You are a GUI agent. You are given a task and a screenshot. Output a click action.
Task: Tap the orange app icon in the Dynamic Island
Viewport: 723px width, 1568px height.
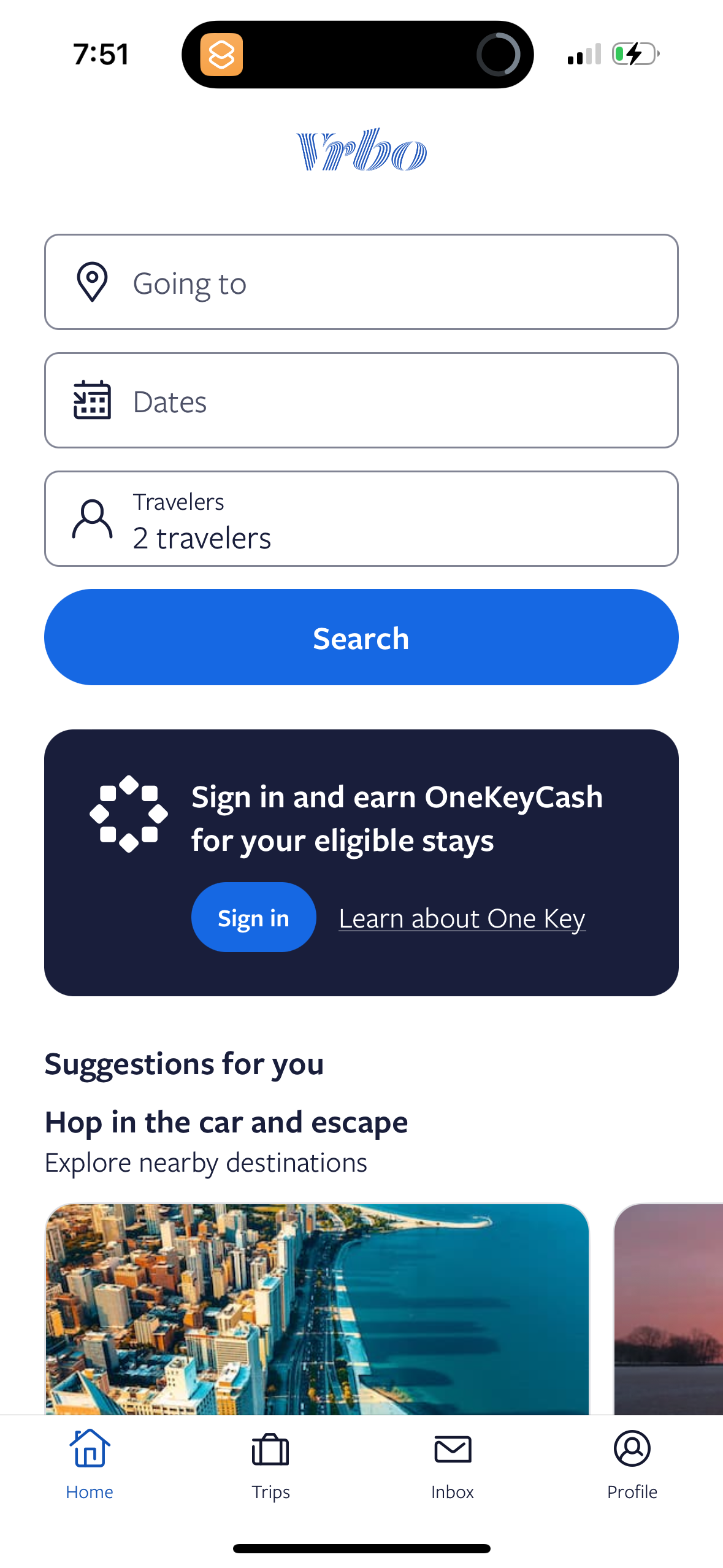[223, 54]
